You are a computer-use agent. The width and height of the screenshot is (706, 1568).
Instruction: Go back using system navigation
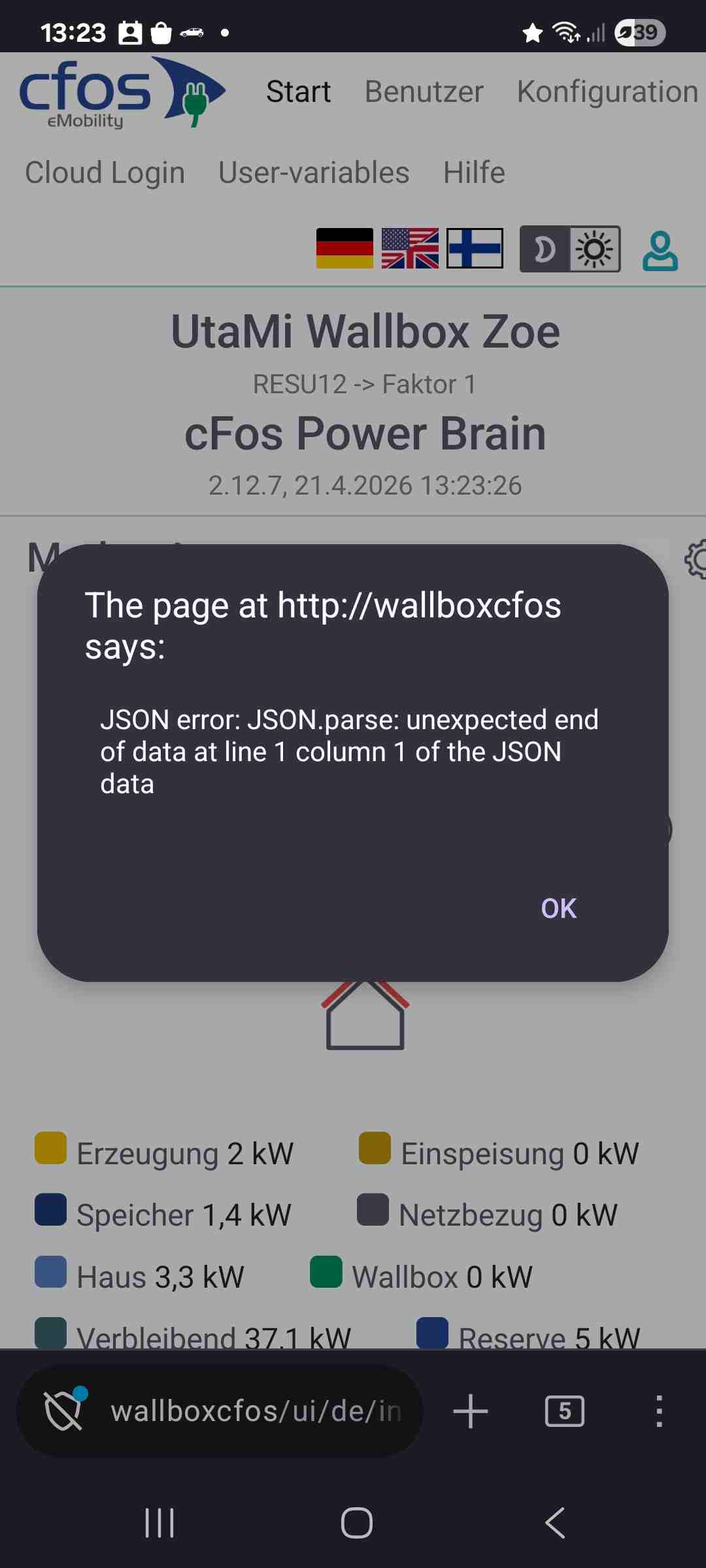[554, 1524]
